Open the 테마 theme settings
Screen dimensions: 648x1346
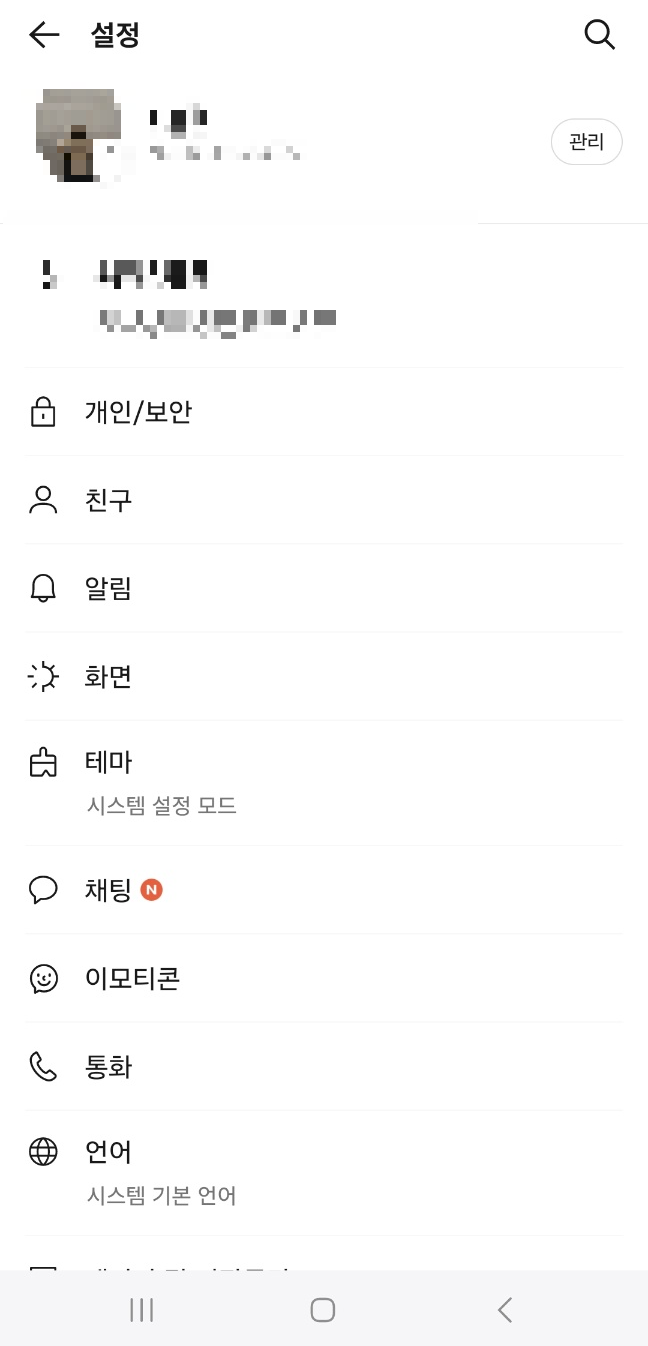coord(324,783)
